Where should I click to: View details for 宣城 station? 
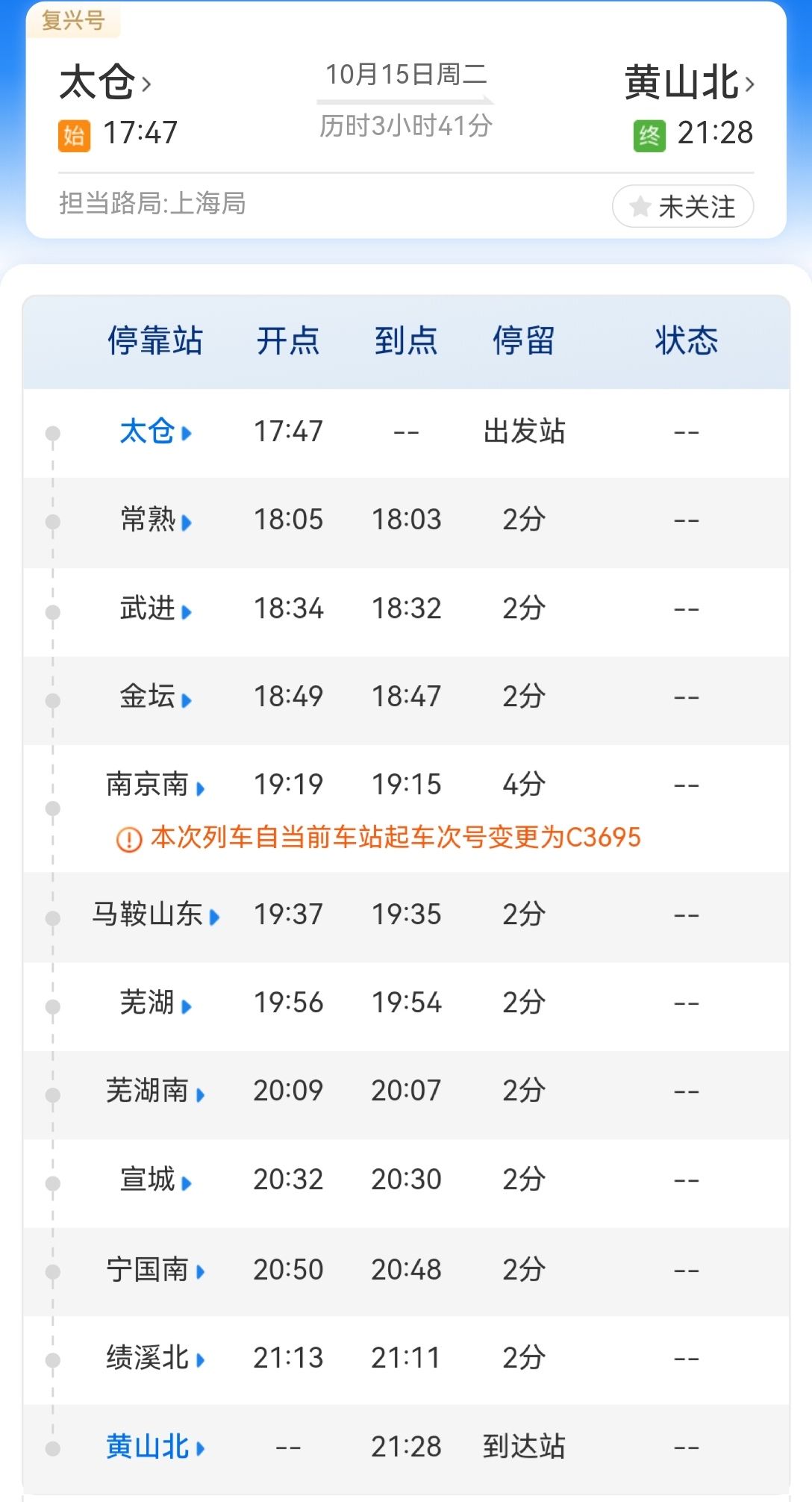(156, 1180)
